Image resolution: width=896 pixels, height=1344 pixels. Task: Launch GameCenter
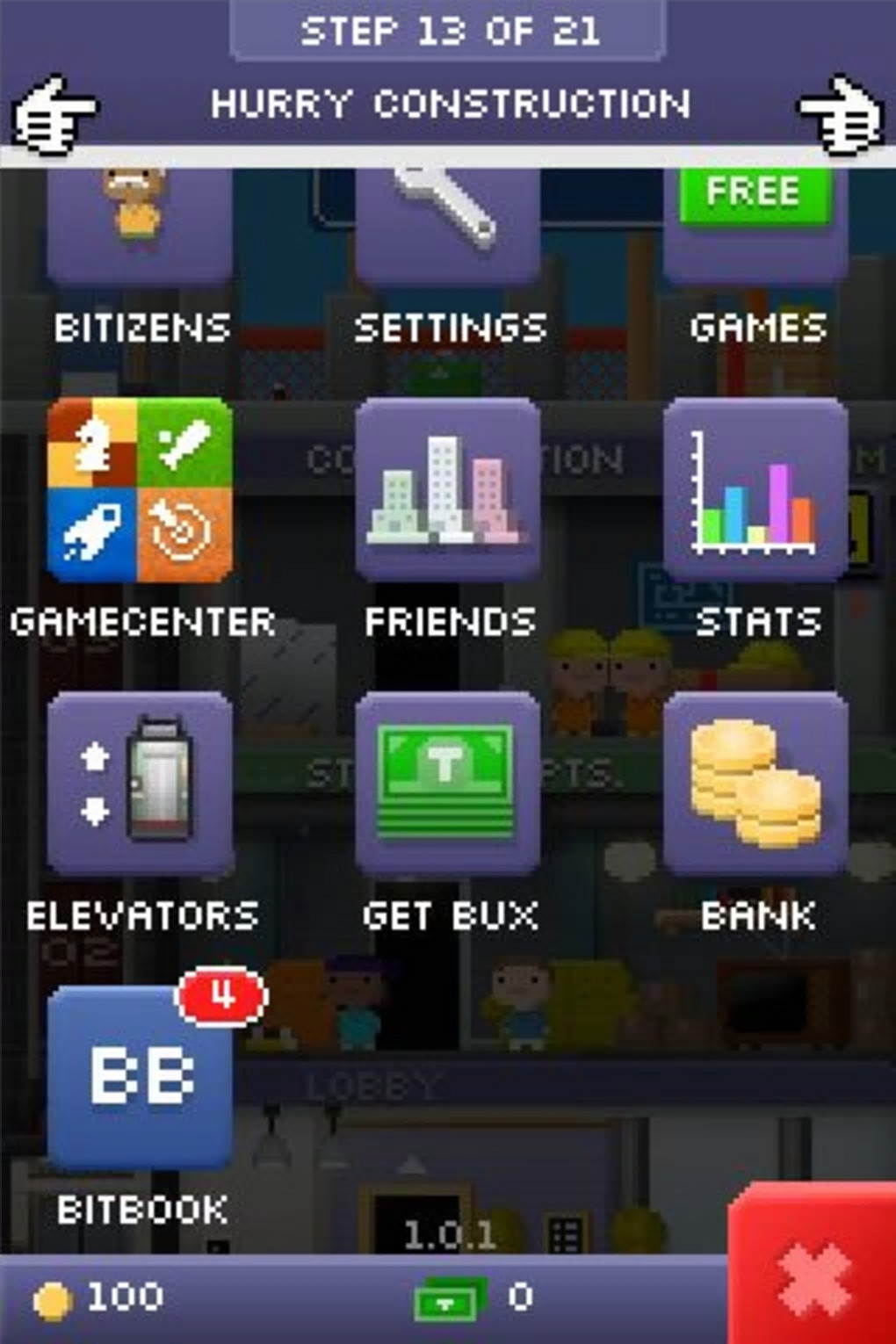141,490
